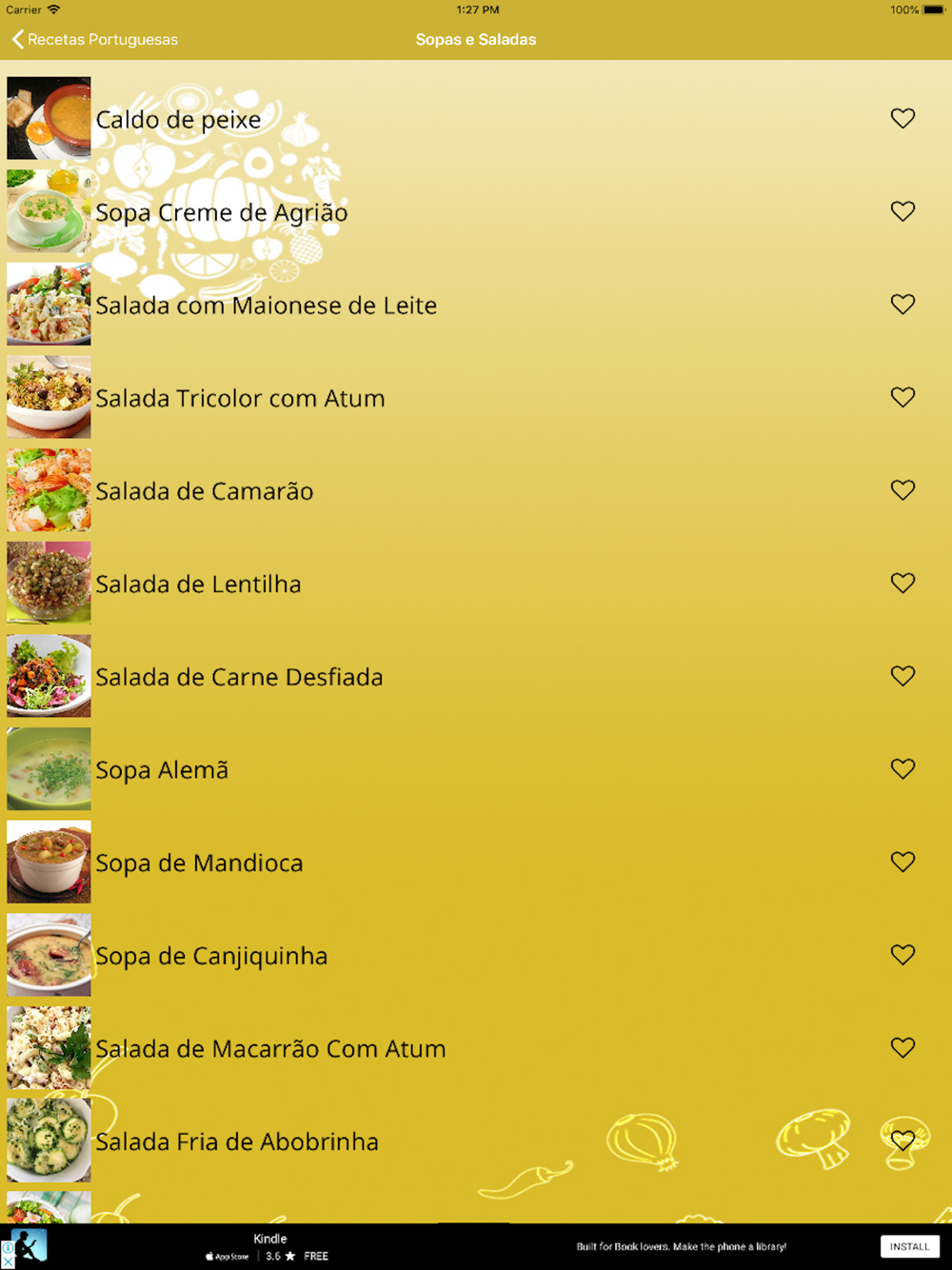Favorite the Caldo de peixe recipe
This screenshot has width=952, height=1270.
pyautogui.click(x=902, y=118)
